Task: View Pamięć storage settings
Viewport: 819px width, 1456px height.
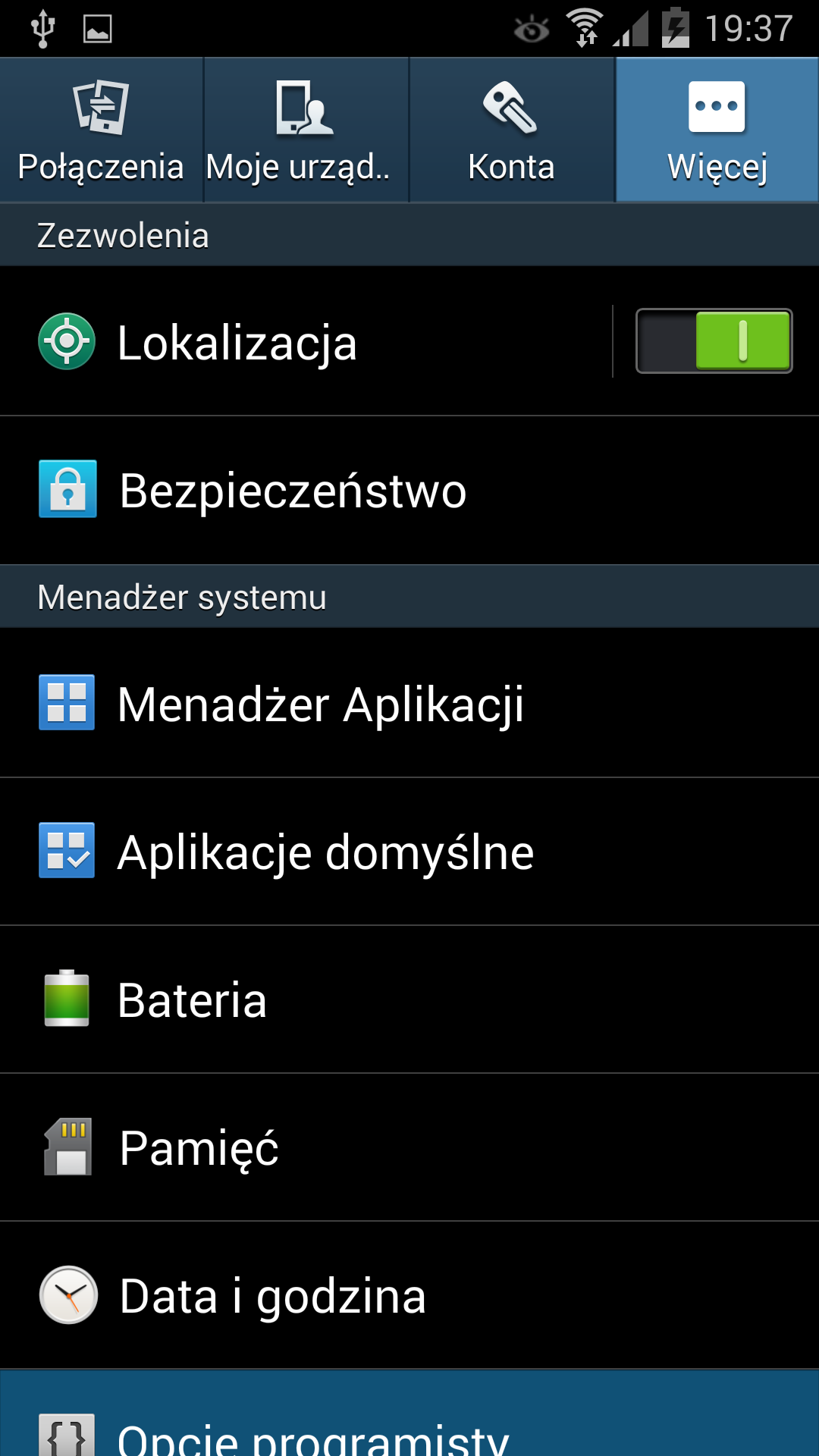Action: click(409, 1147)
